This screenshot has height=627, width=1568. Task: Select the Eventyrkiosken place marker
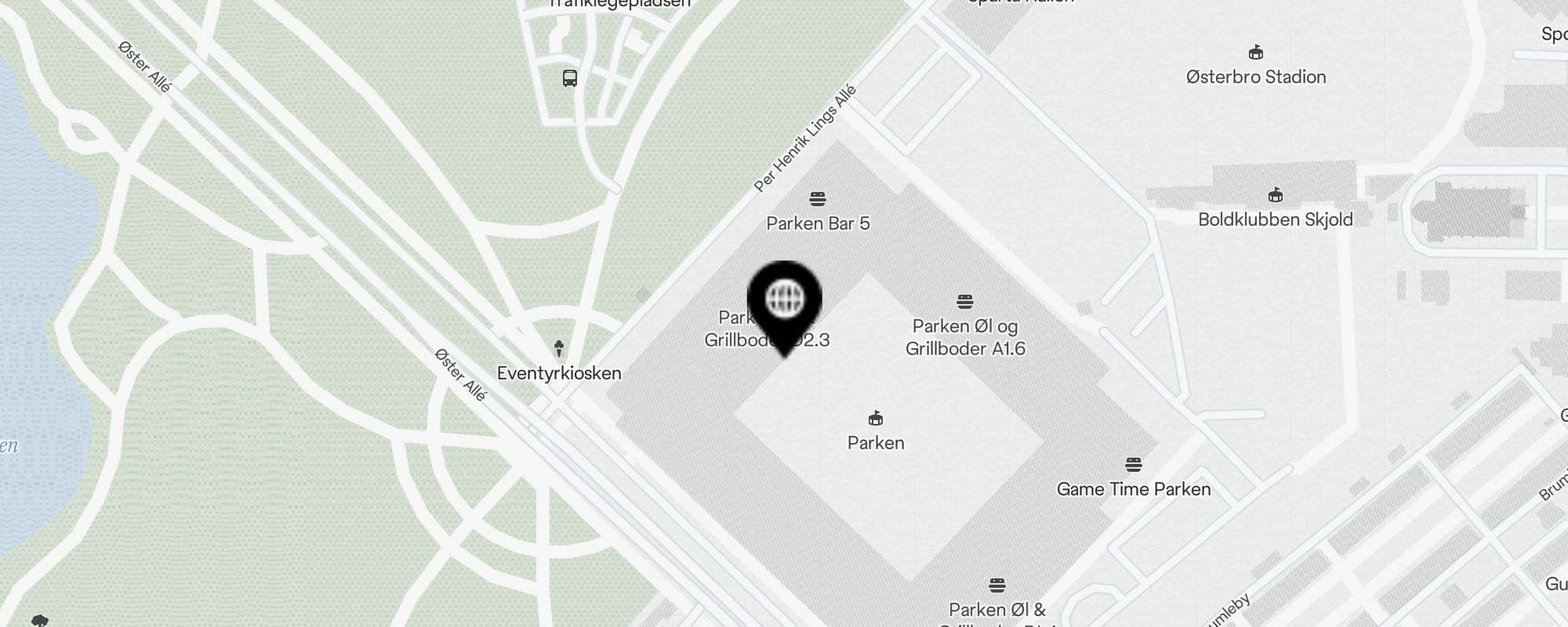coord(559,349)
